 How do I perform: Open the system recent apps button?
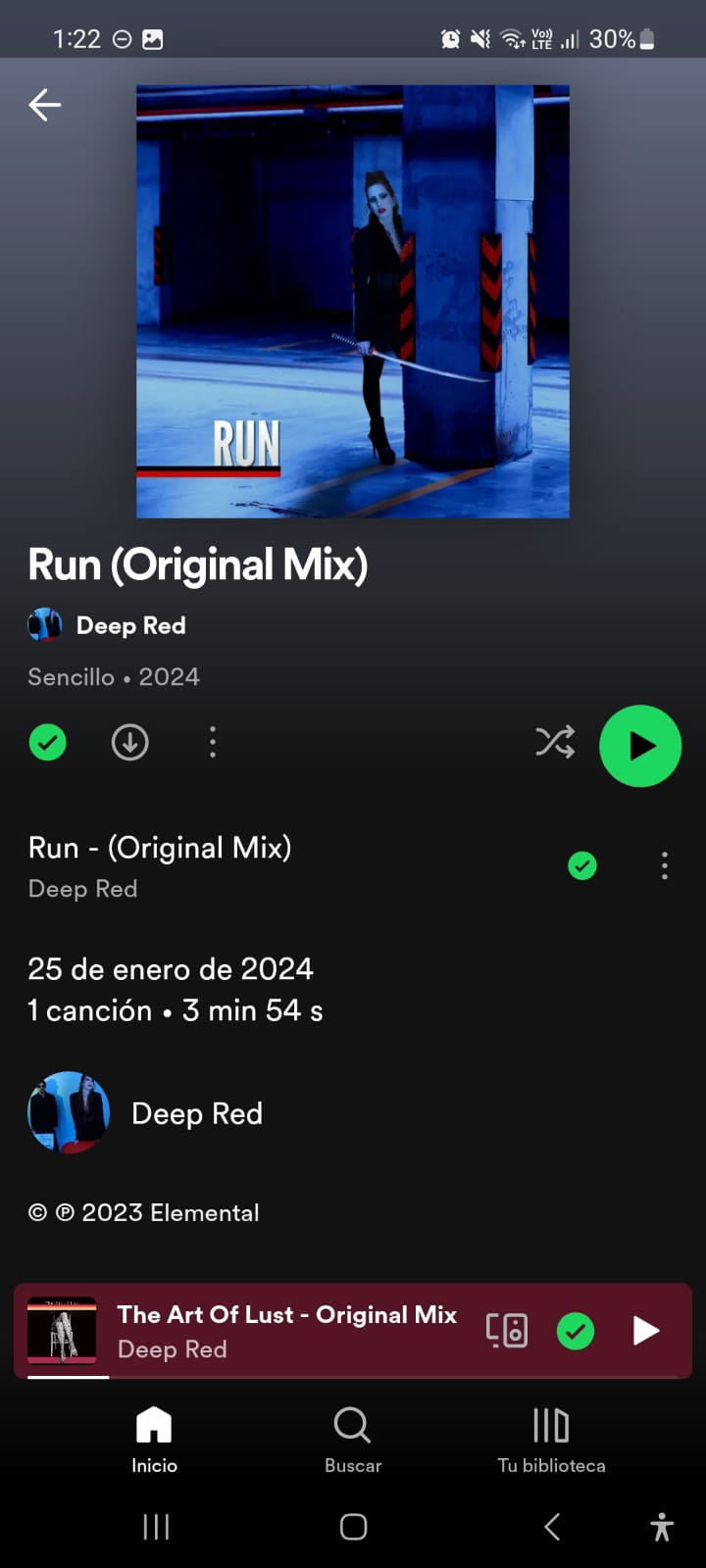tap(156, 1526)
